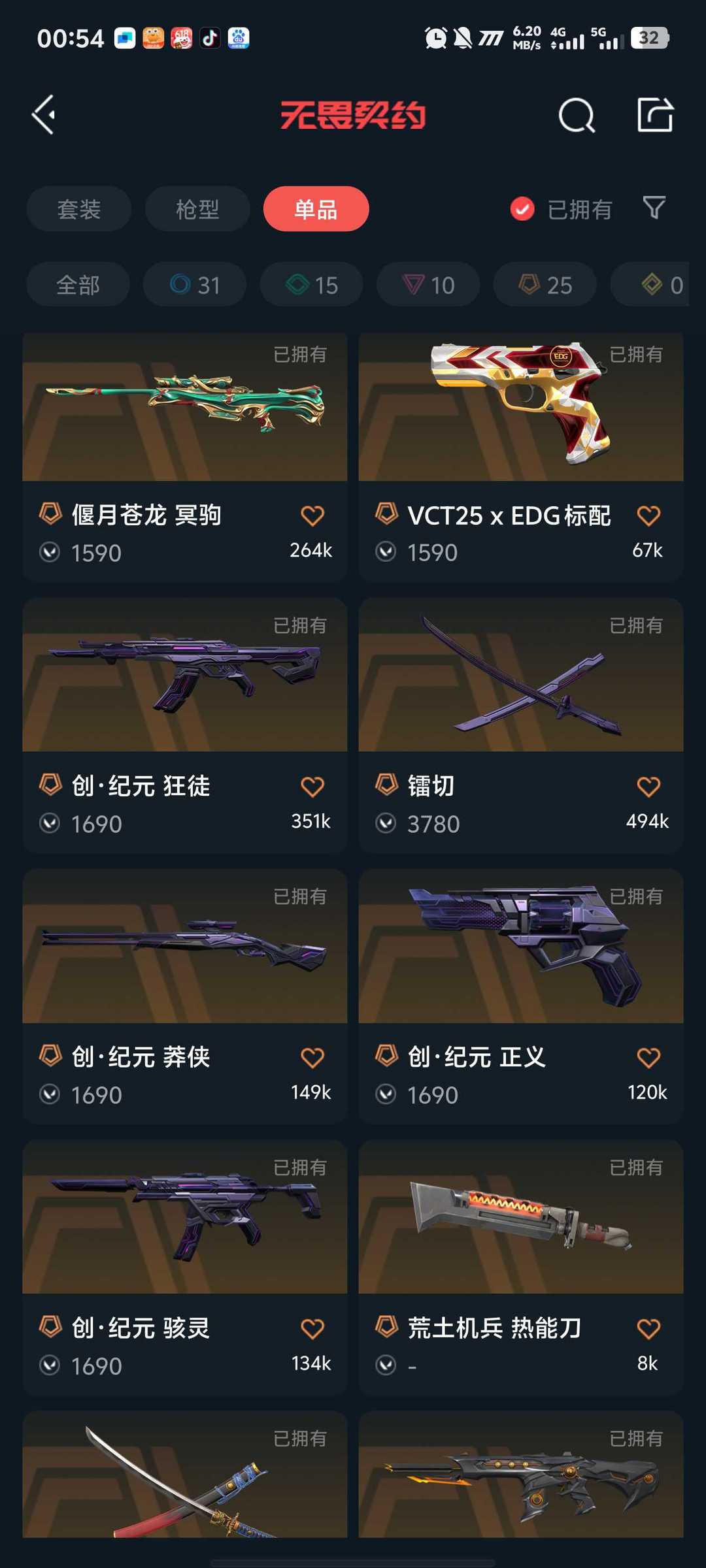706x1568 pixels.
Task: Like the 创·纪元 骇灵 skin
Action: [x=312, y=1329]
